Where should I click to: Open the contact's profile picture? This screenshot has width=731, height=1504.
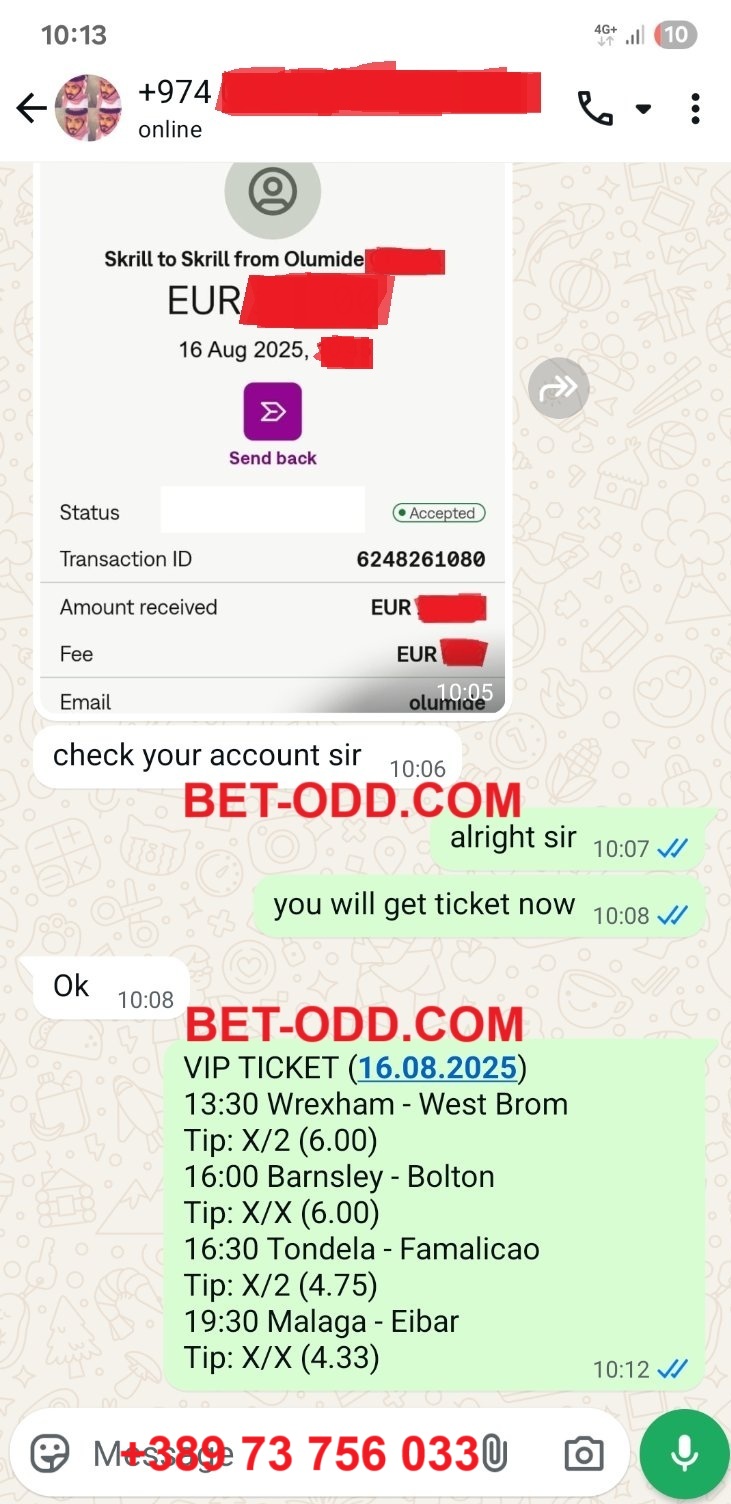pyautogui.click(x=88, y=108)
